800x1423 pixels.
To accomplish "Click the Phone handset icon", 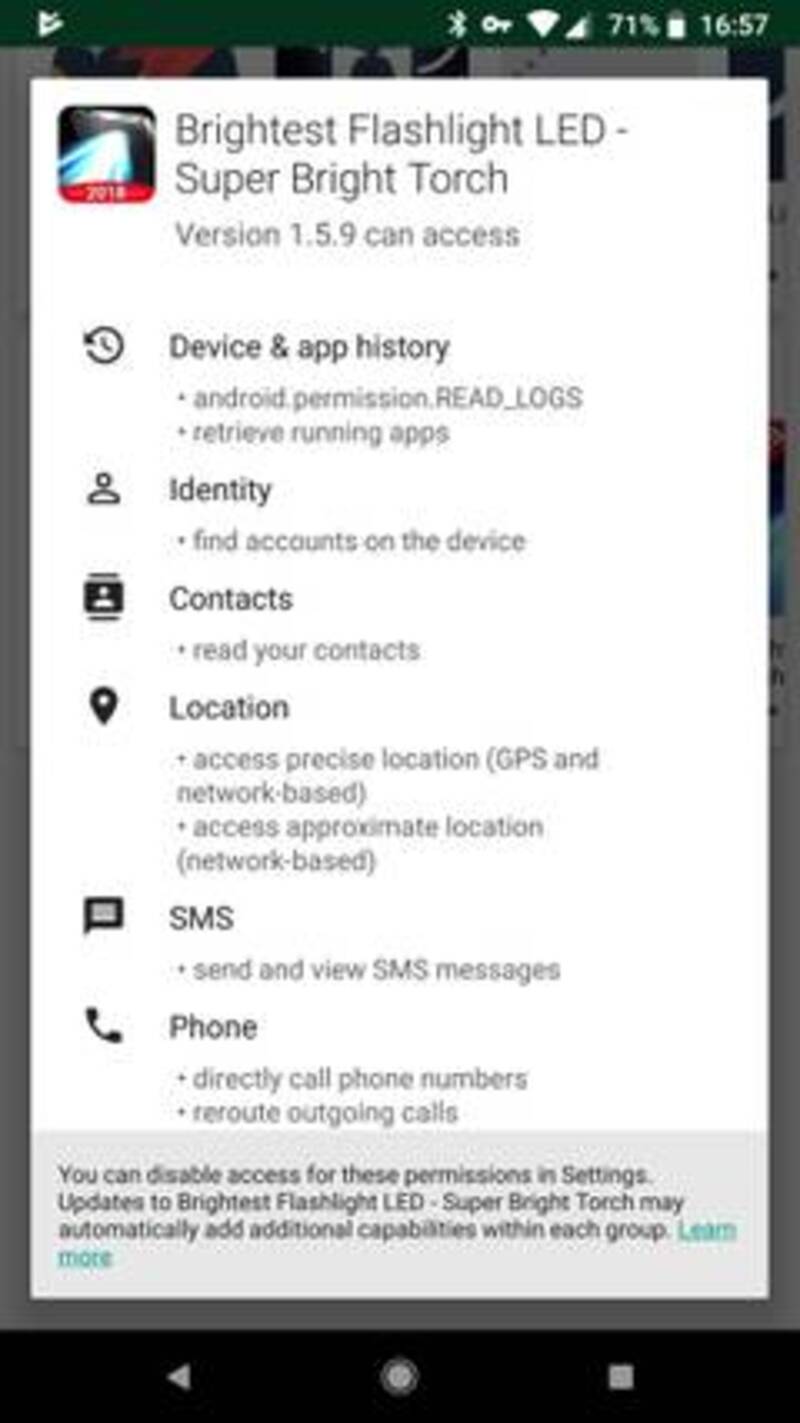I will (x=101, y=1025).
